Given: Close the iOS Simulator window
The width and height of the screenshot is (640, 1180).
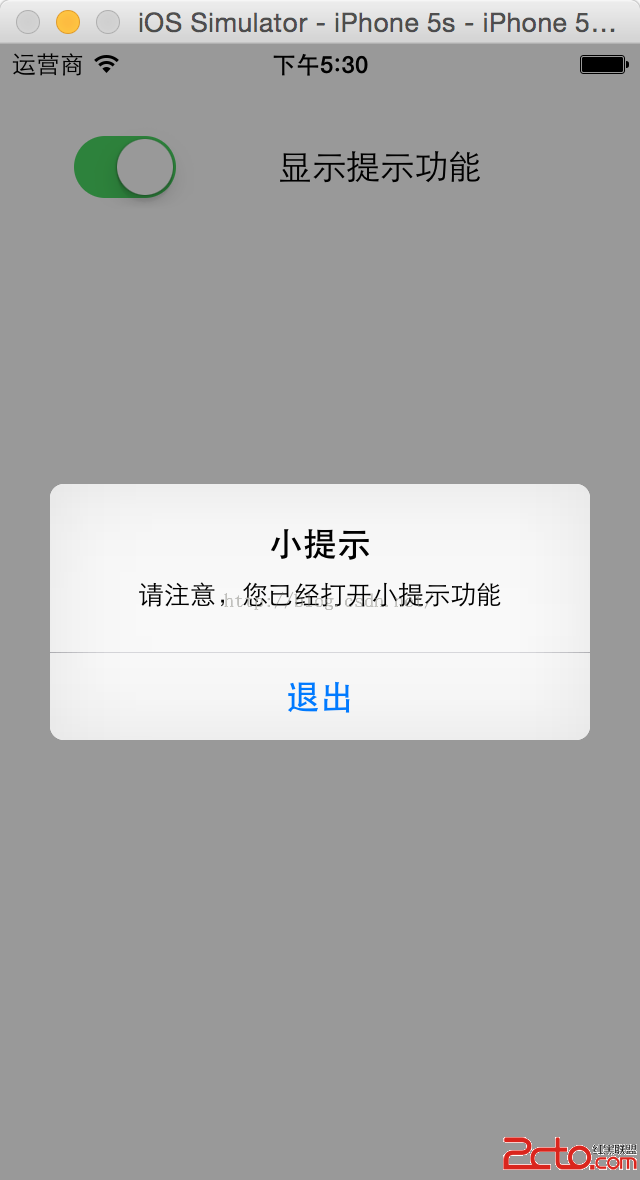Looking at the screenshot, I should point(29,22).
